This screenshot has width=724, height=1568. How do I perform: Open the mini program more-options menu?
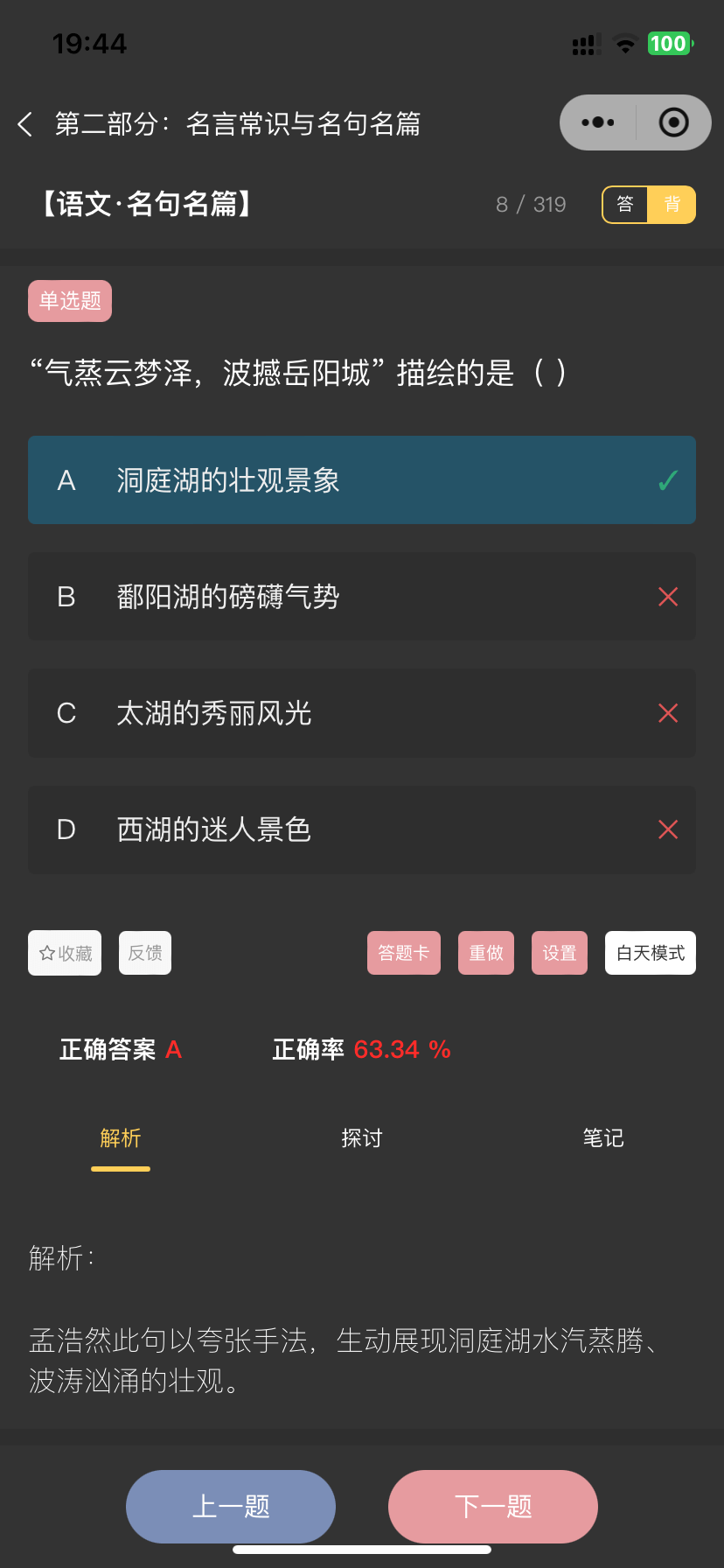598,122
